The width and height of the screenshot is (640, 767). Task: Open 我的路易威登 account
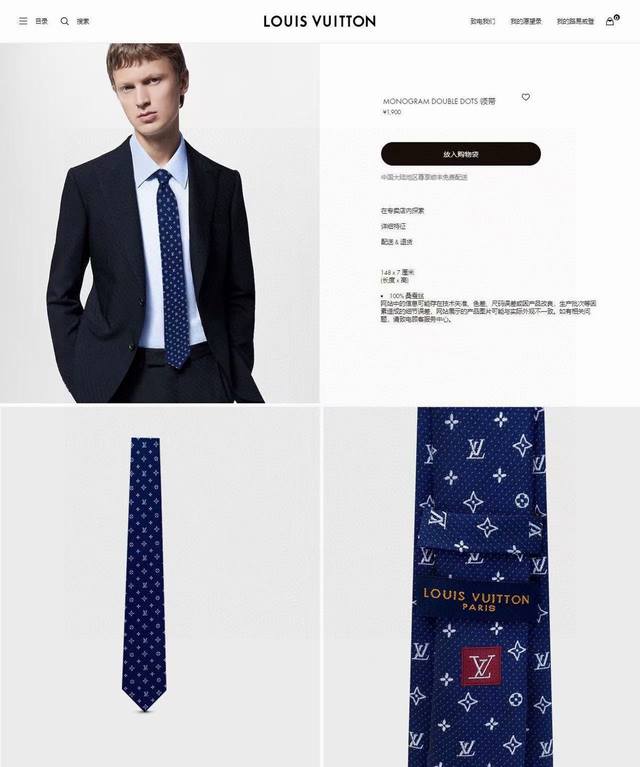575,21
